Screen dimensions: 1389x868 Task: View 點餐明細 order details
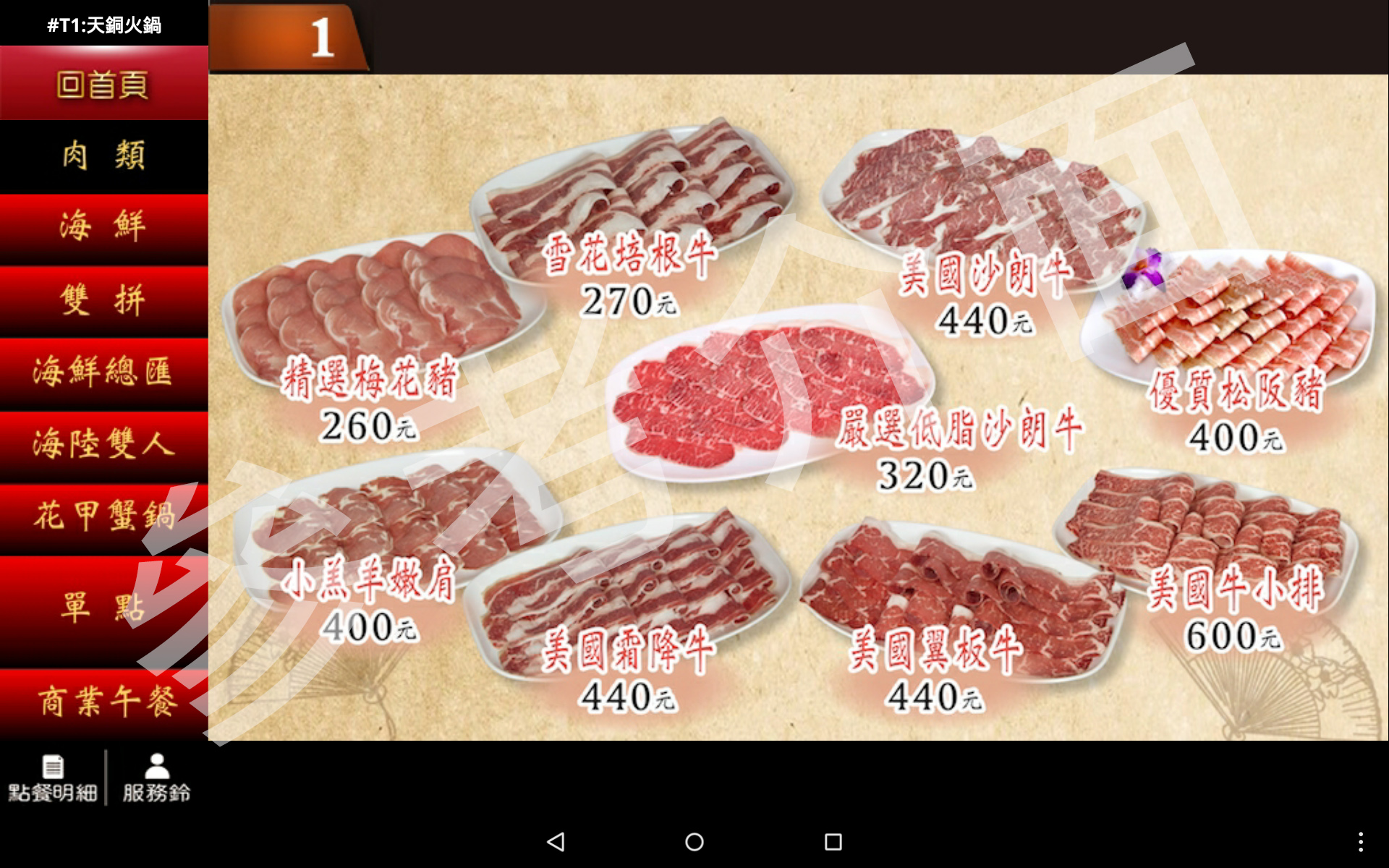pyautogui.click(x=52, y=778)
